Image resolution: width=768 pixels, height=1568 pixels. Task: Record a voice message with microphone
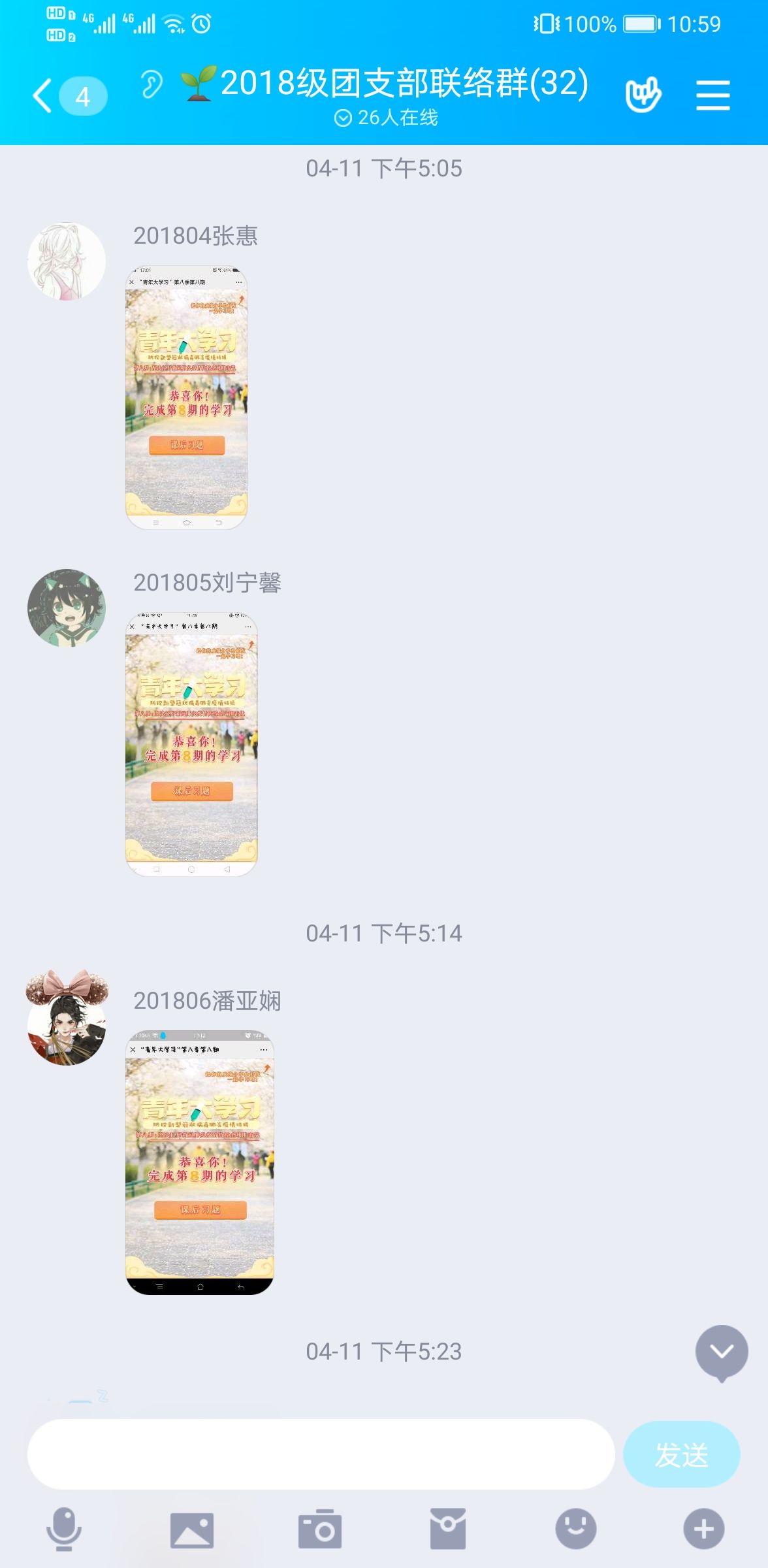coord(64,1529)
